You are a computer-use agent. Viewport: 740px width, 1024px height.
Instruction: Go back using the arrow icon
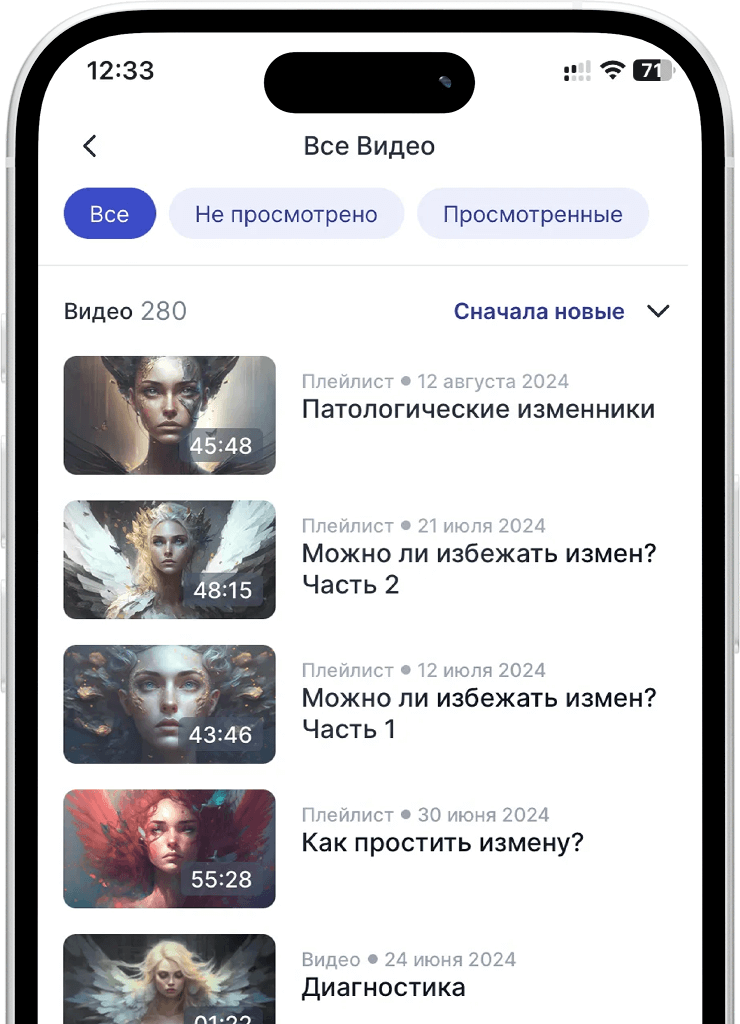coord(90,146)
